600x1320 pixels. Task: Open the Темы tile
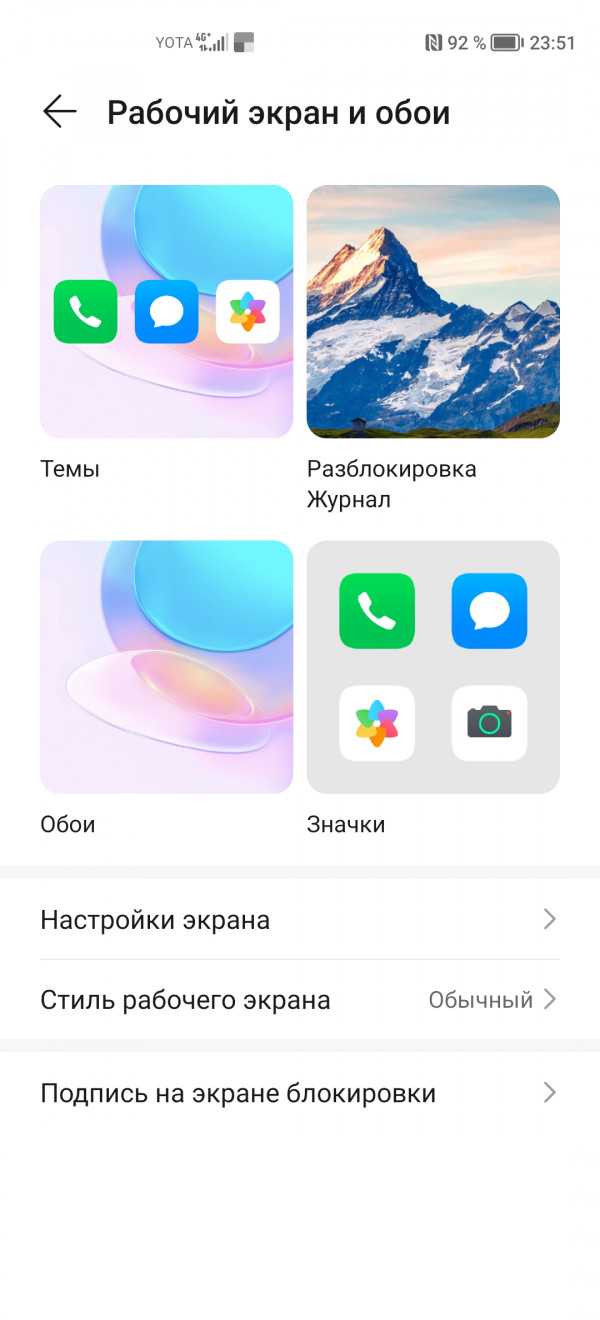click(166, 311)
